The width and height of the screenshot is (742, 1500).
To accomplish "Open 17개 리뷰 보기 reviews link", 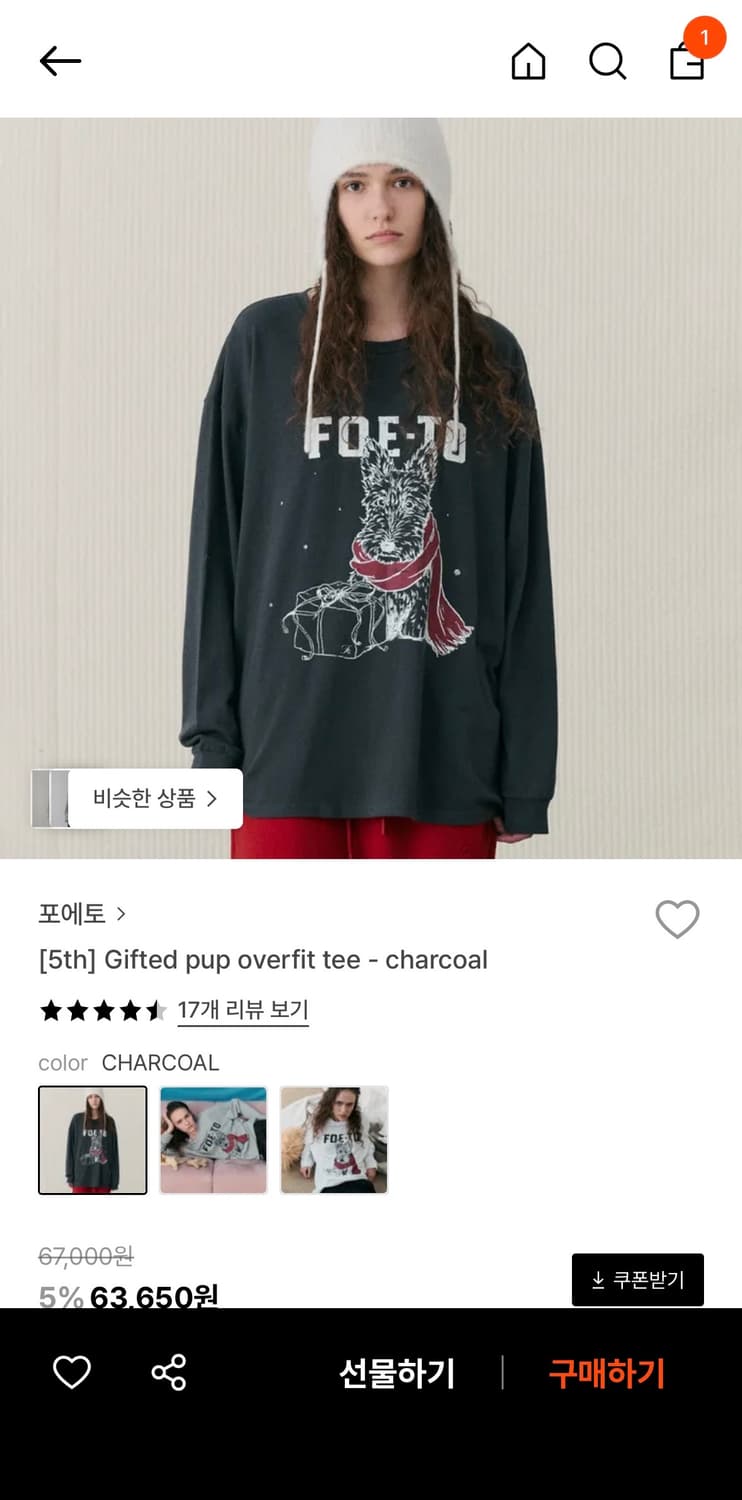I will point(243,1011).
